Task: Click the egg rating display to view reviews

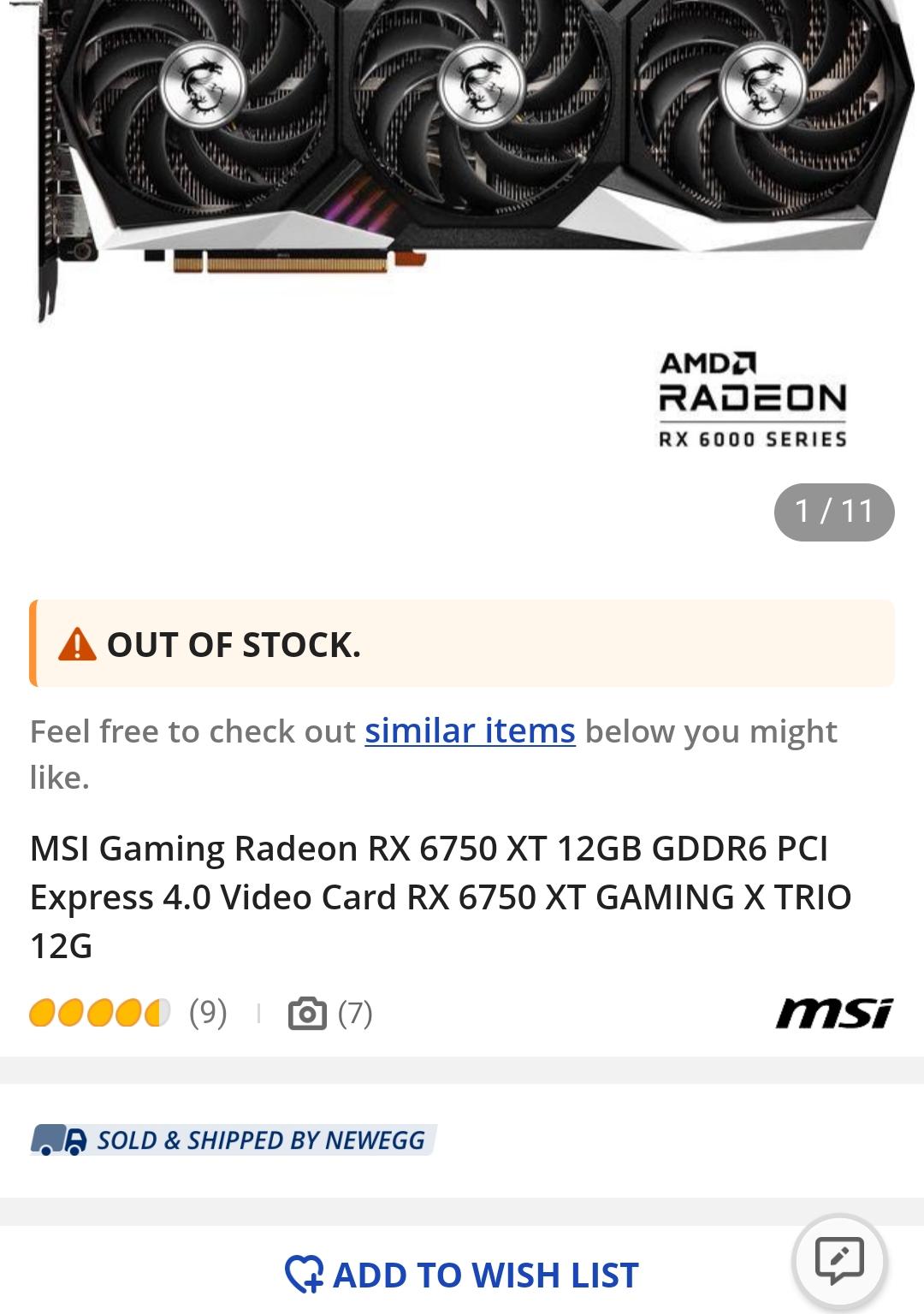Action: [x=98, y=1015]
